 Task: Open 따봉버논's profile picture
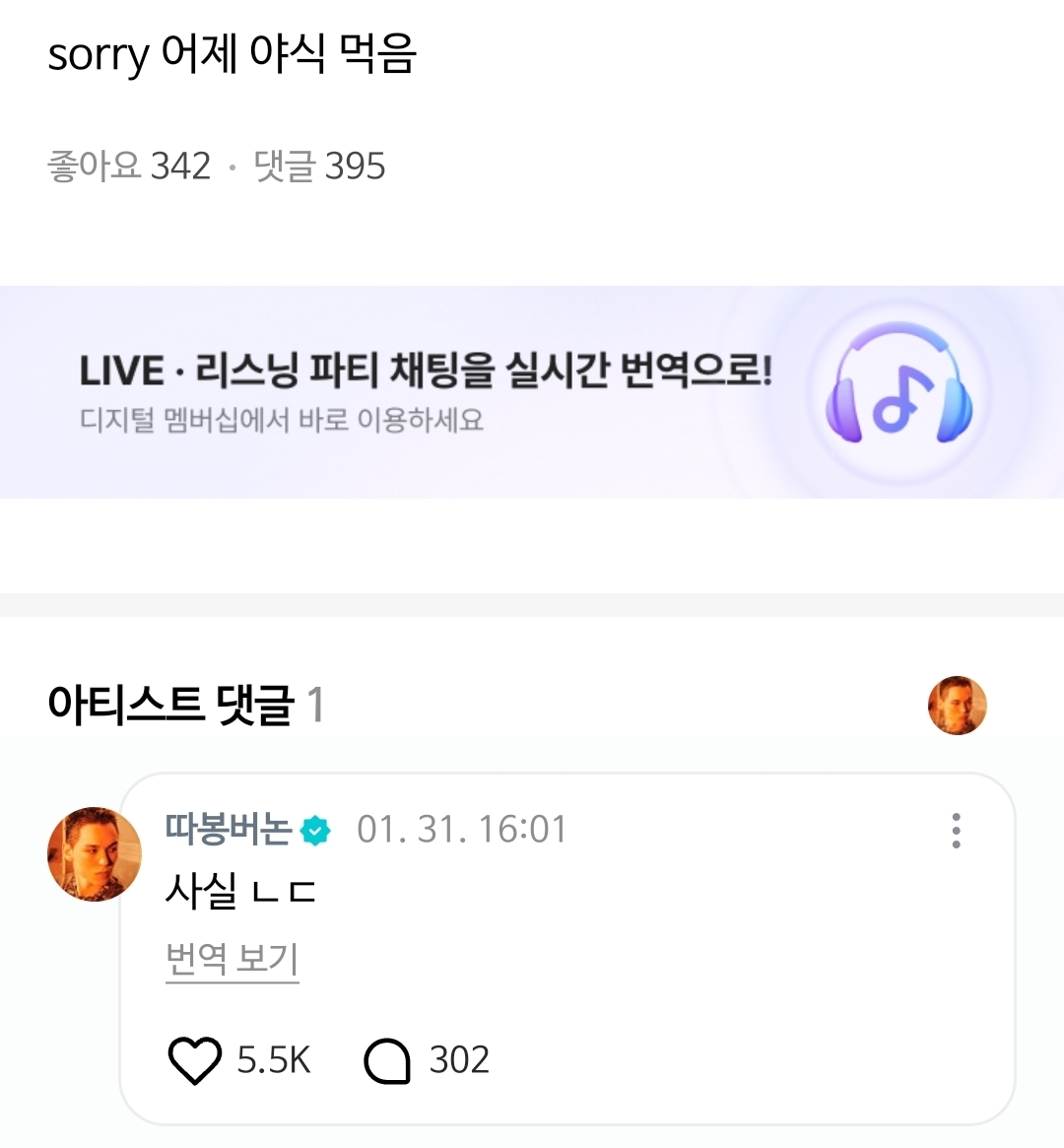(x=94, y=853)
